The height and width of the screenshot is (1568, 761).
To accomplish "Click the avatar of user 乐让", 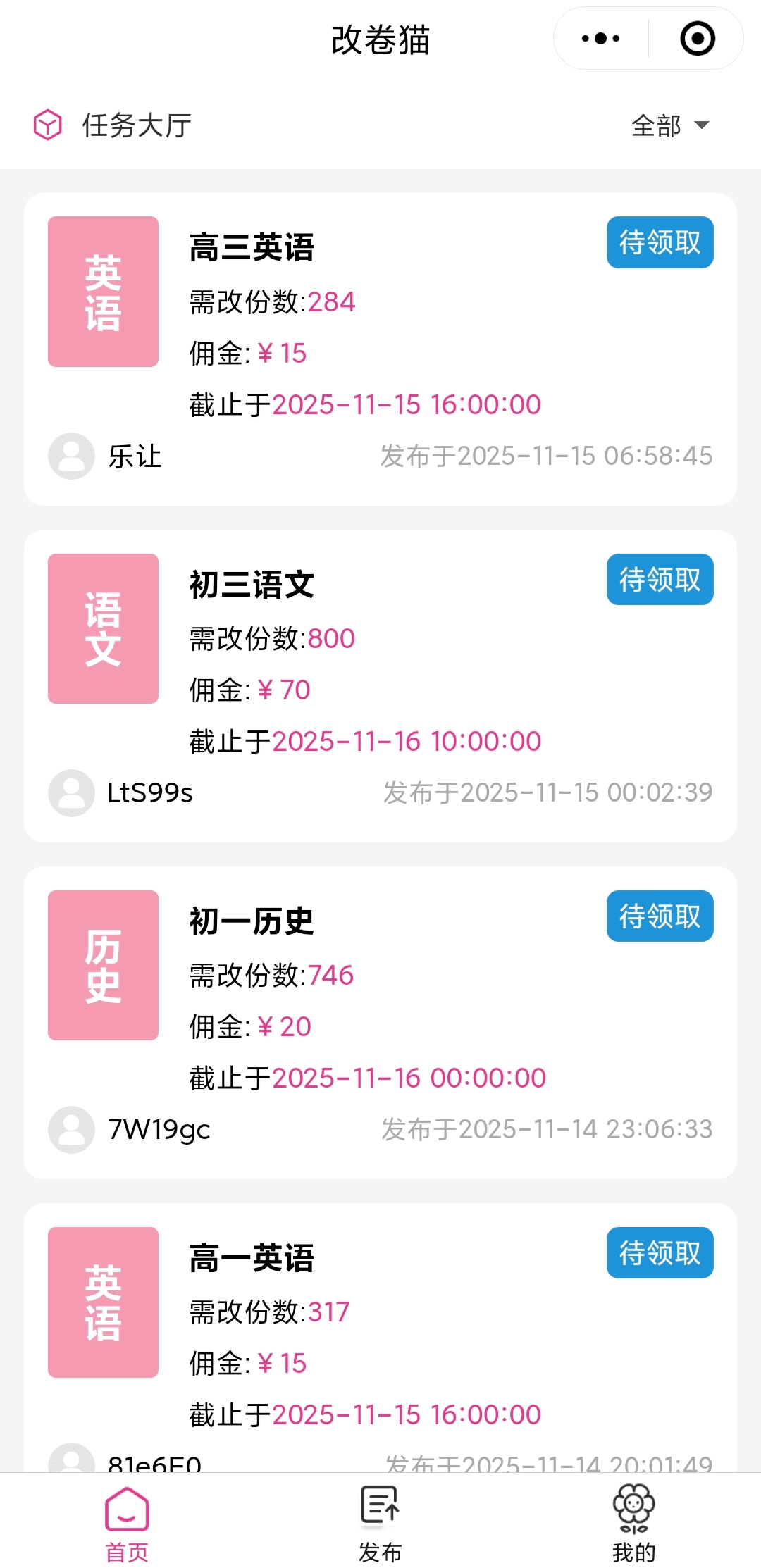I will pos(70,456).
